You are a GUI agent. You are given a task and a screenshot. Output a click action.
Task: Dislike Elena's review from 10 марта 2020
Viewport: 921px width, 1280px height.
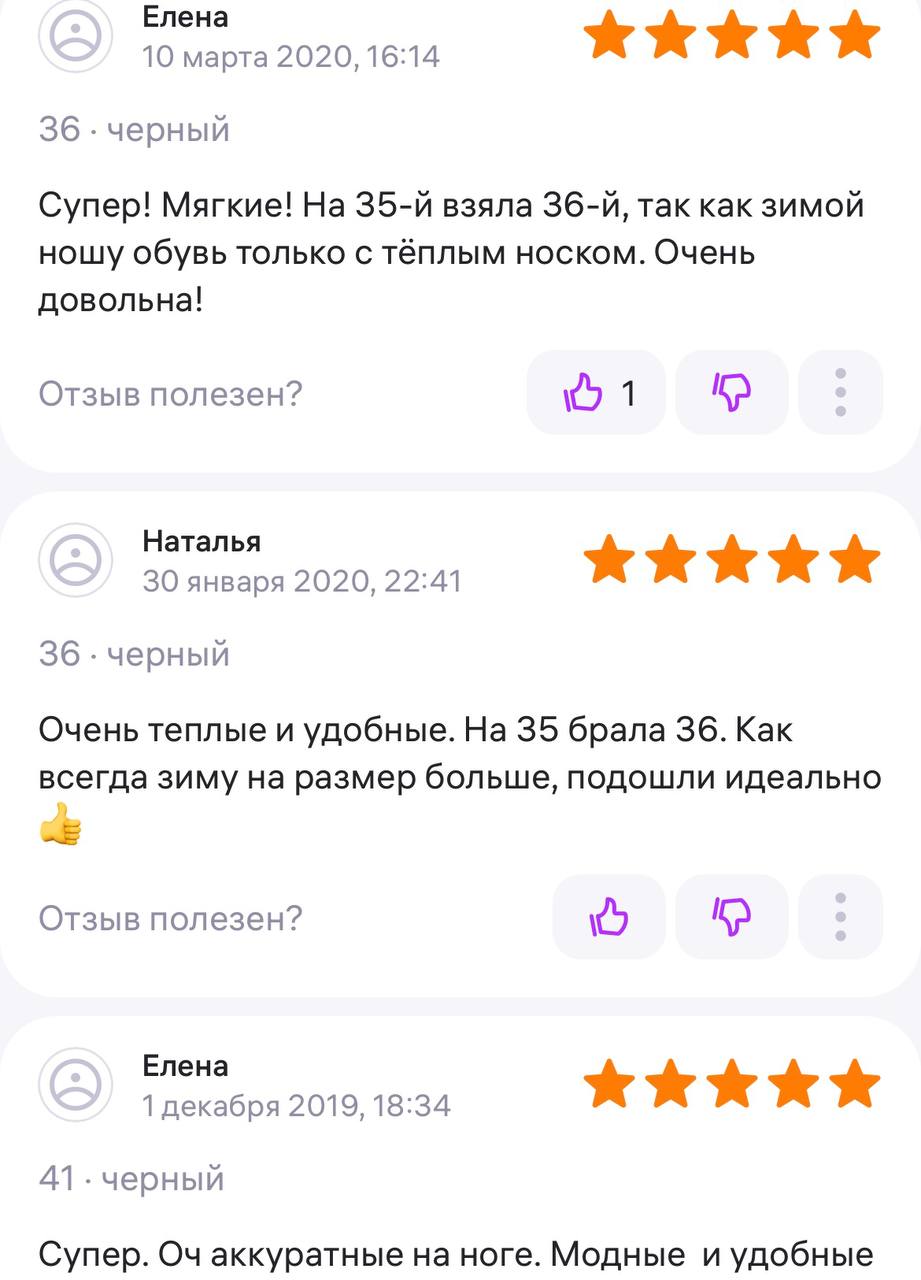(x=732, y=393)
